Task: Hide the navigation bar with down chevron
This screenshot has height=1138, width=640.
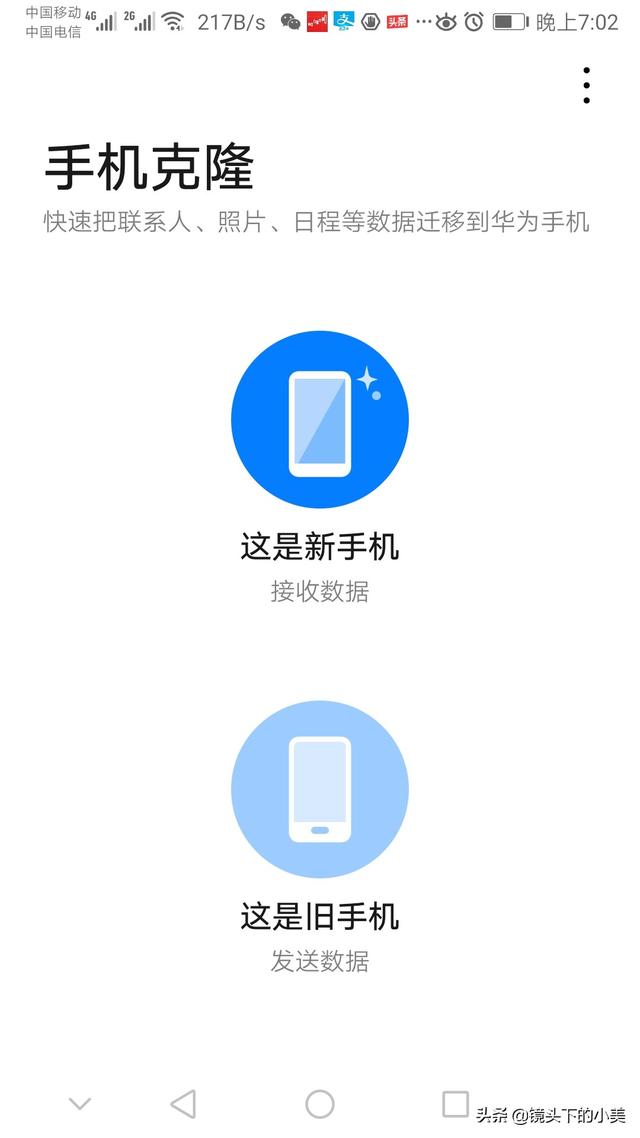Action: (80, 1104)
